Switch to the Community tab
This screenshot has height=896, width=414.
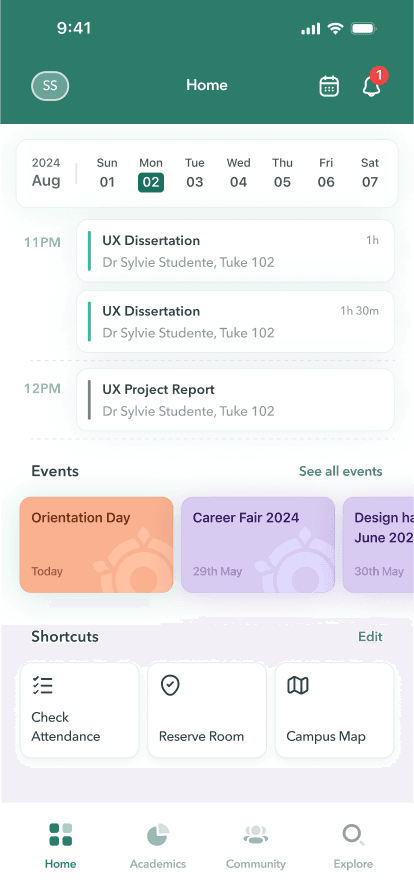[x=256, y=846]
